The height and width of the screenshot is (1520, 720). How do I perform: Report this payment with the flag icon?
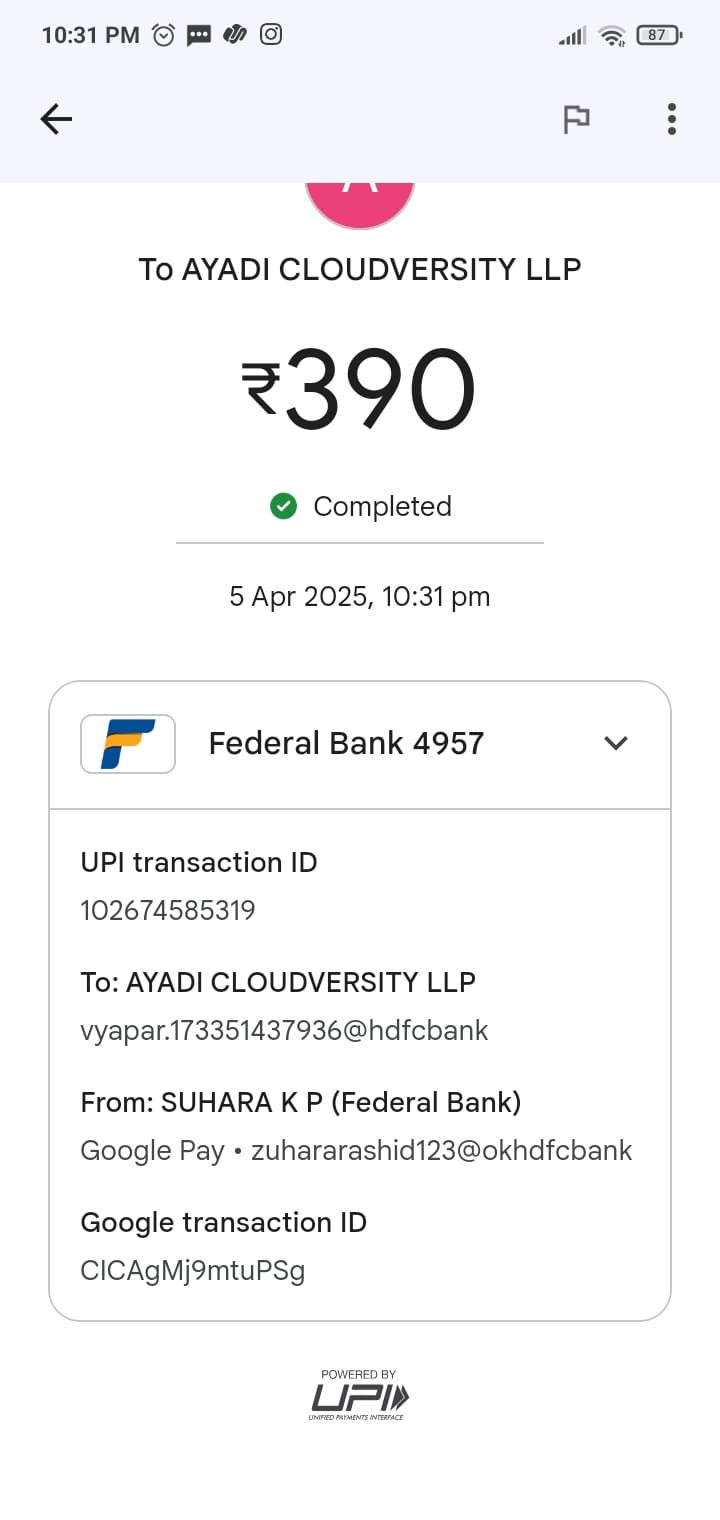(x=576, y=120)
